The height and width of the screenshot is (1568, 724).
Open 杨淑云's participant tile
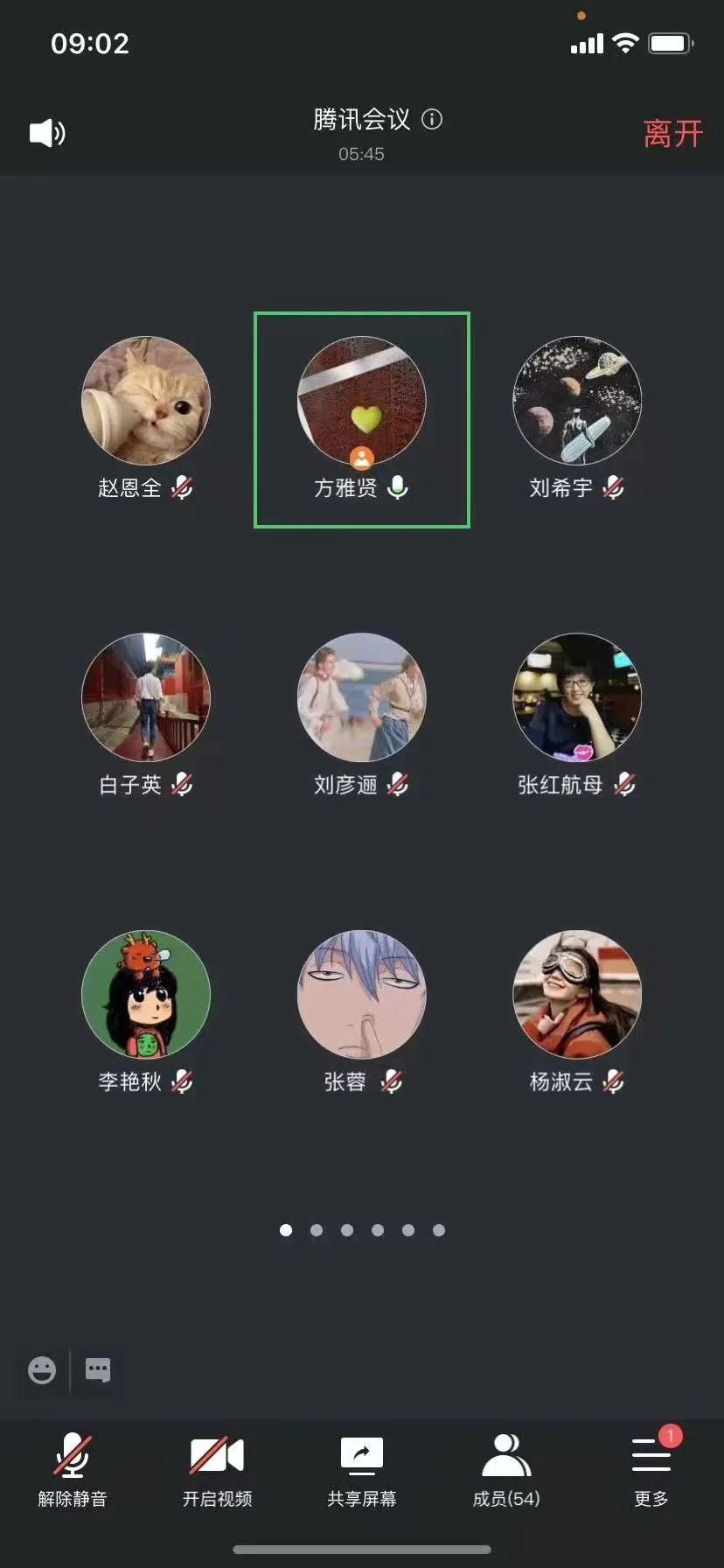[577, 995]
